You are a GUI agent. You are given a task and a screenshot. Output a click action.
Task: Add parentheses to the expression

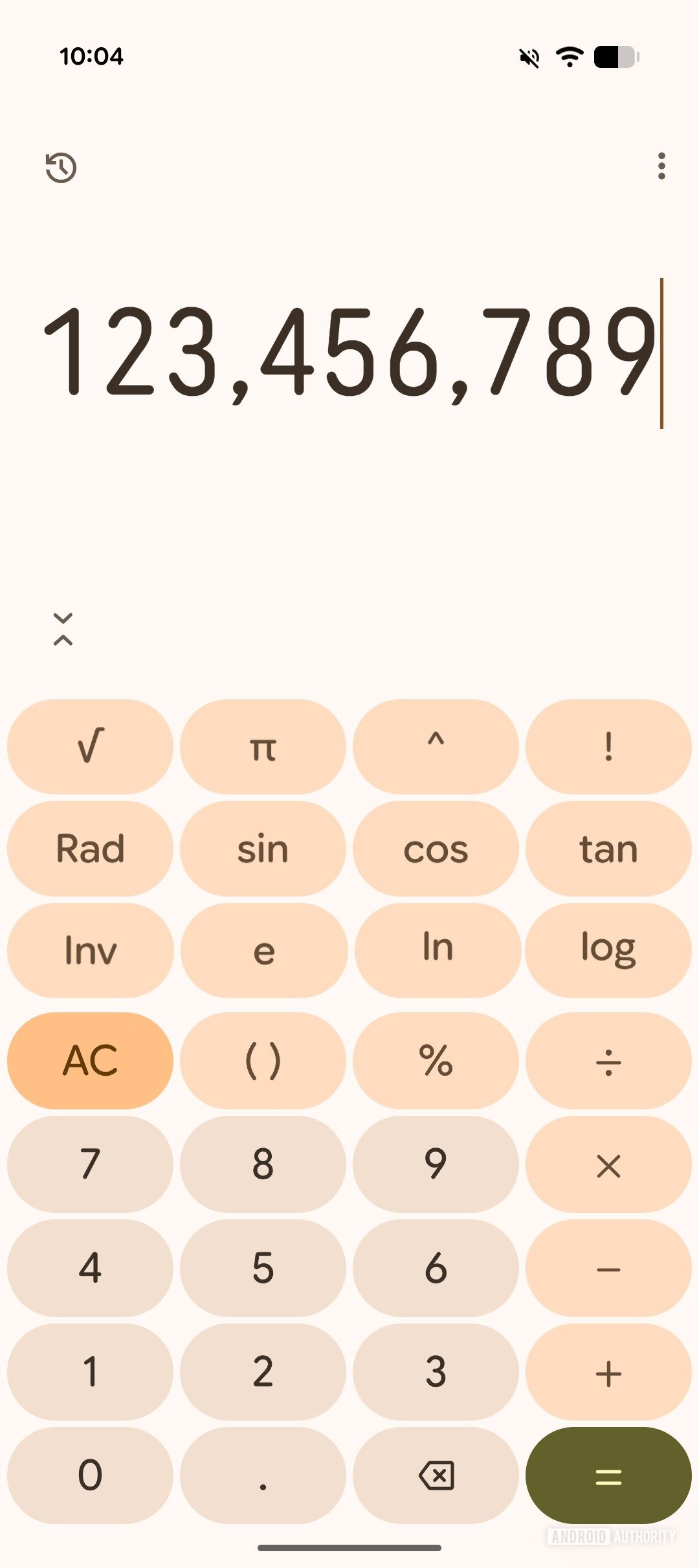(263, 1061)
